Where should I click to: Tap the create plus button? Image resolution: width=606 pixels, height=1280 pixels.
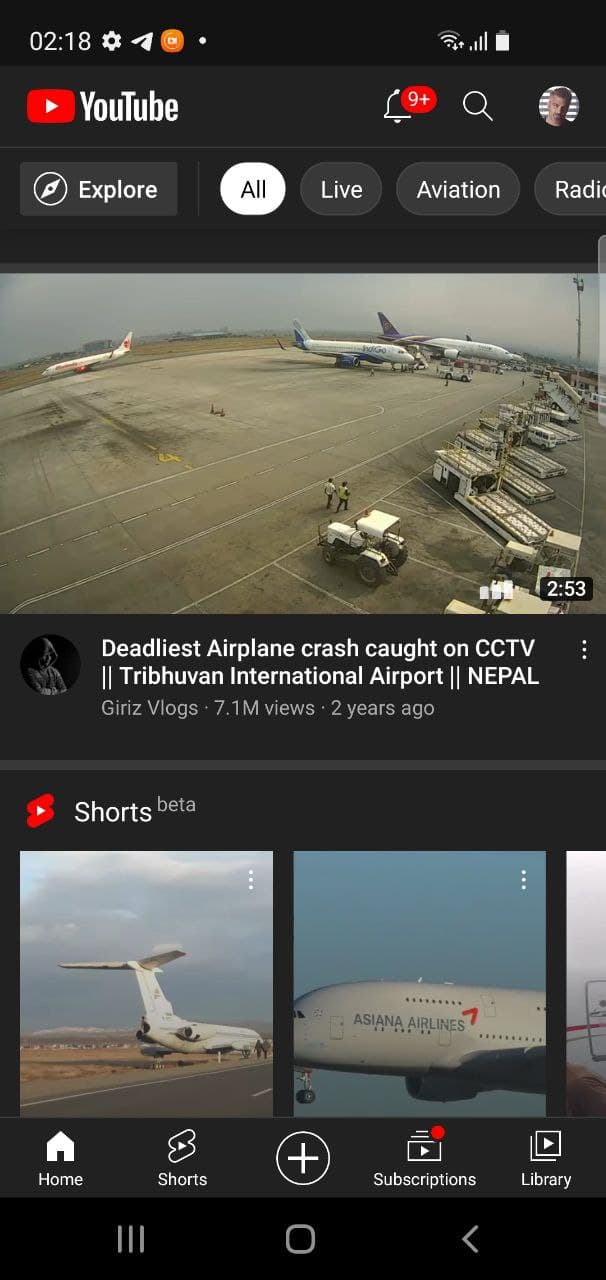click(303, 1158)
